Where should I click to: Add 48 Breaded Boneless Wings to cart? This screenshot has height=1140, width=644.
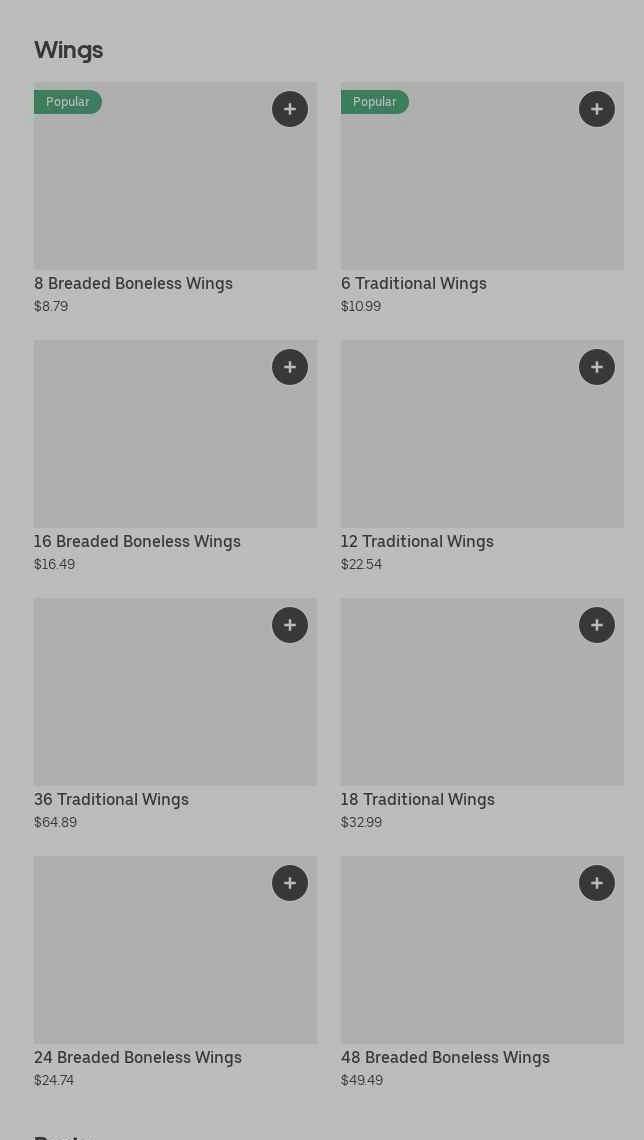pos(597,883)
